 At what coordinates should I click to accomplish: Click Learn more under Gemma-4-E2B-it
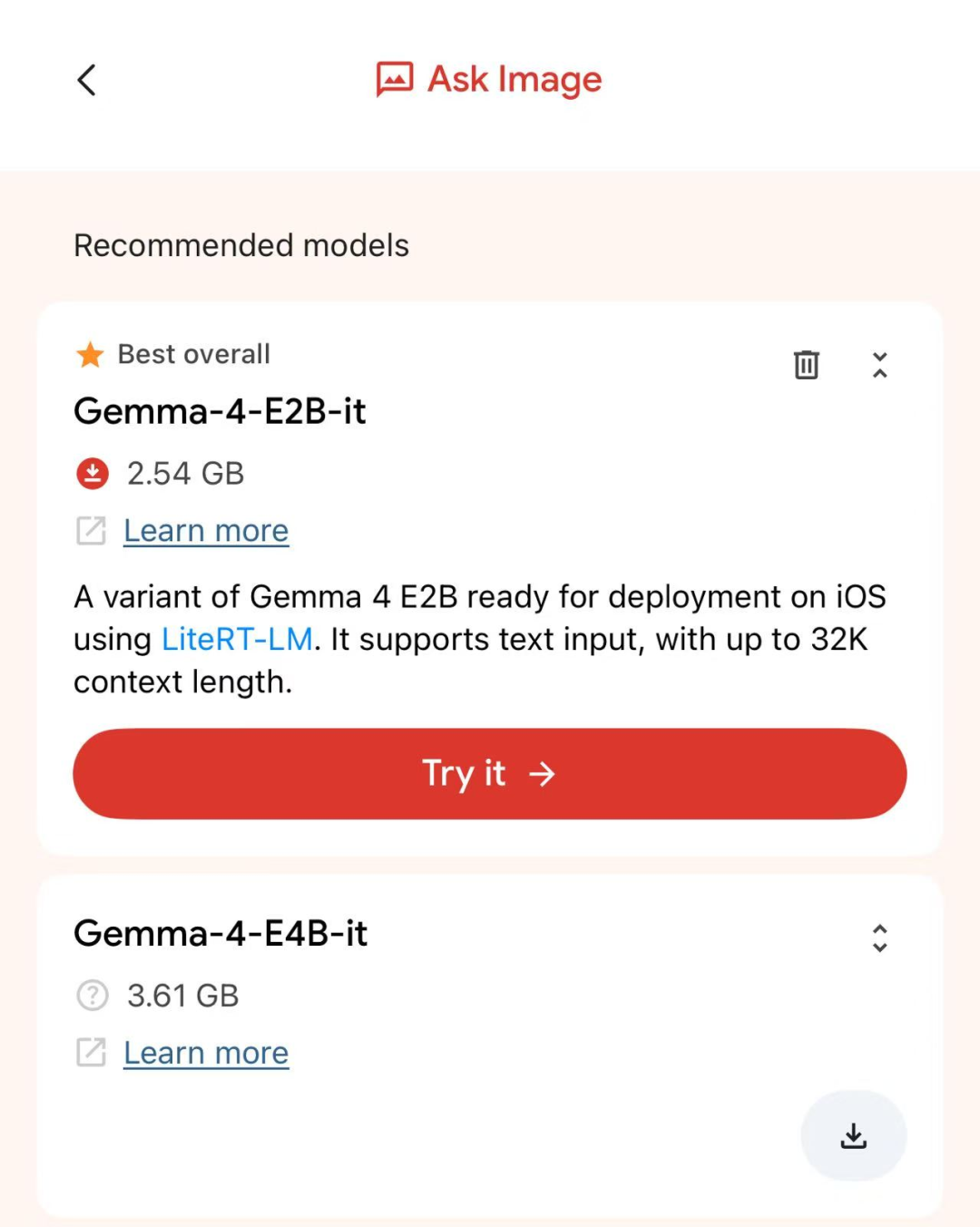pyautogui.click(x=206, y=531)
